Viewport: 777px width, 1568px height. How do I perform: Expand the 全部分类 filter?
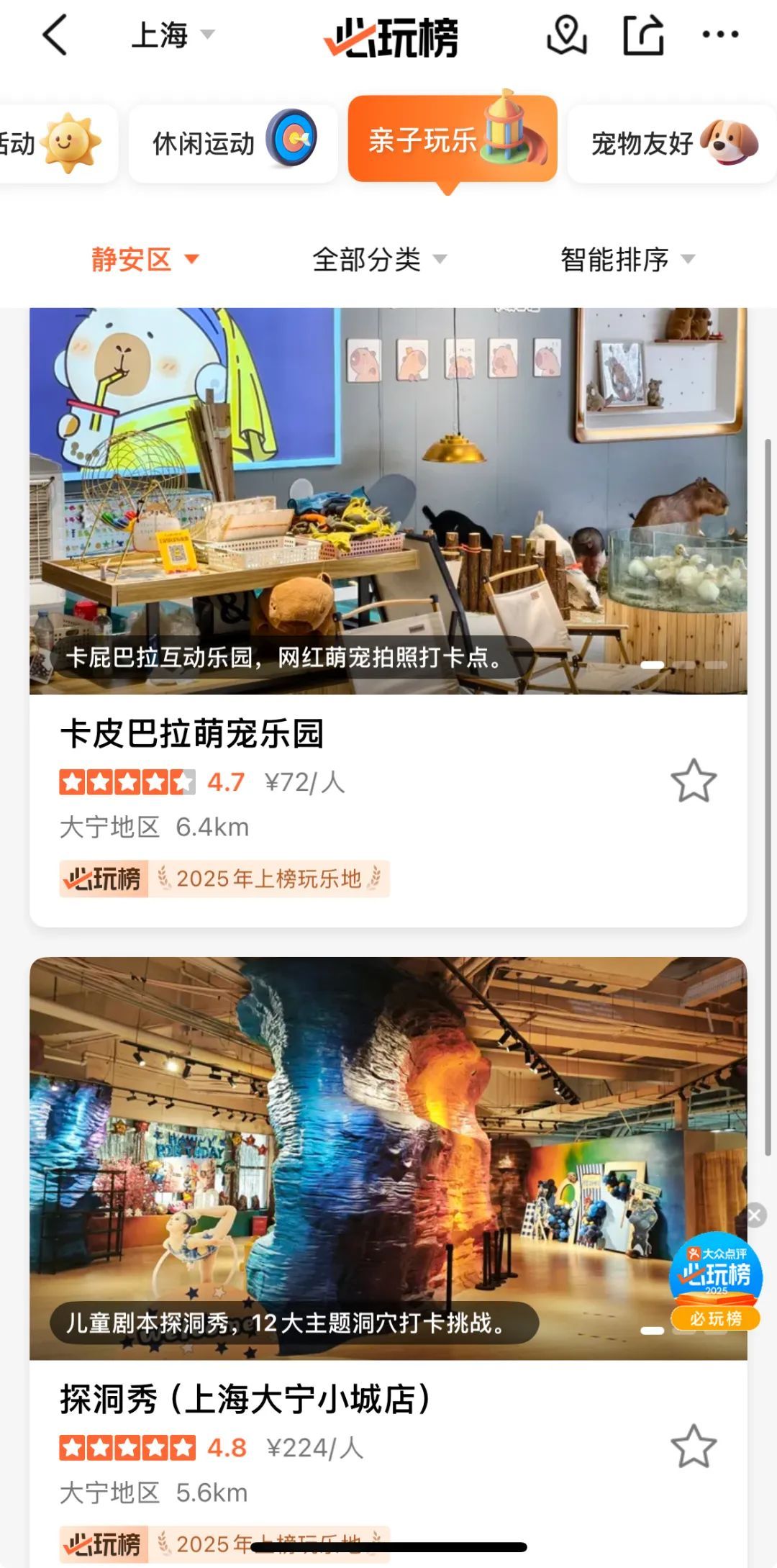379,259
